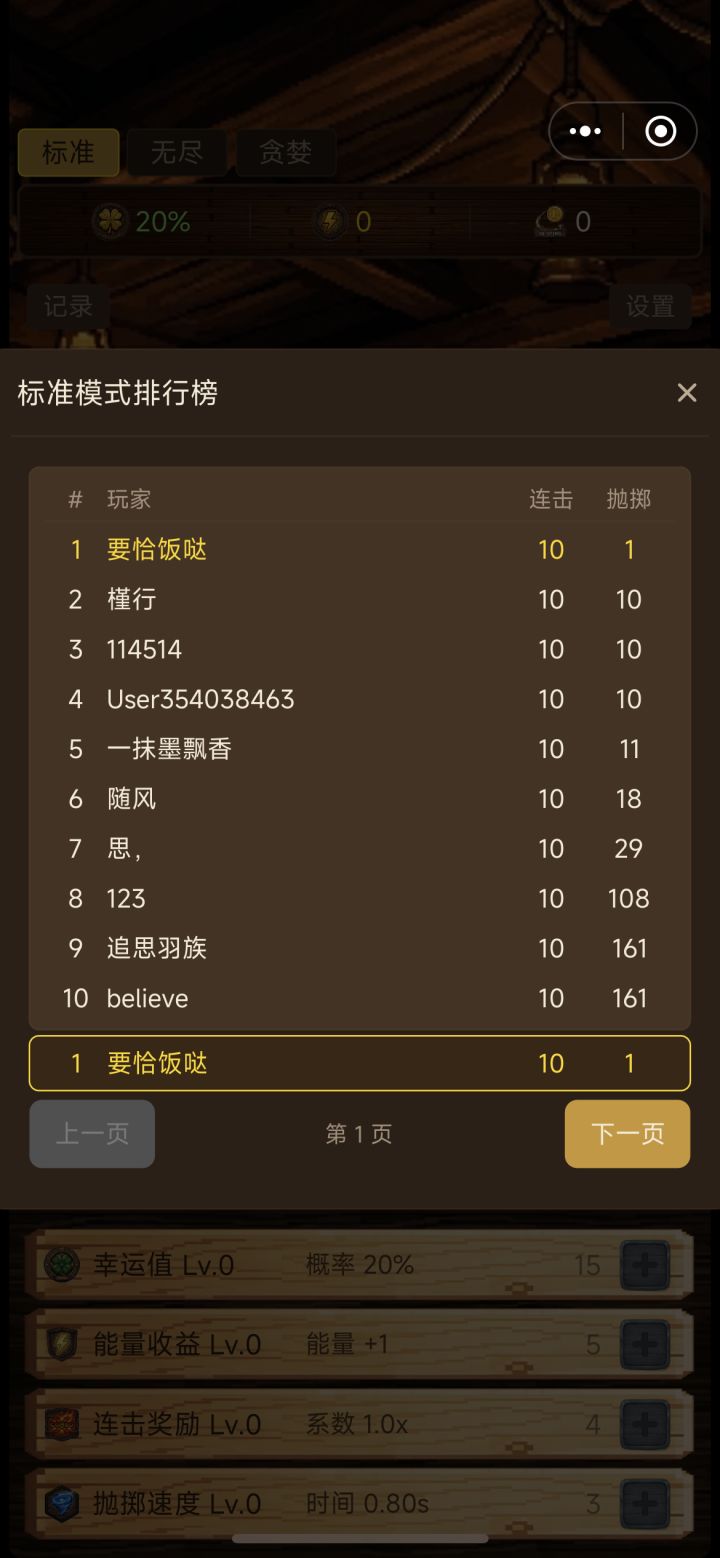
Task: Close the 标准模式排行榜 dialog
Action: pyautogui.click(x=687, y=392)
